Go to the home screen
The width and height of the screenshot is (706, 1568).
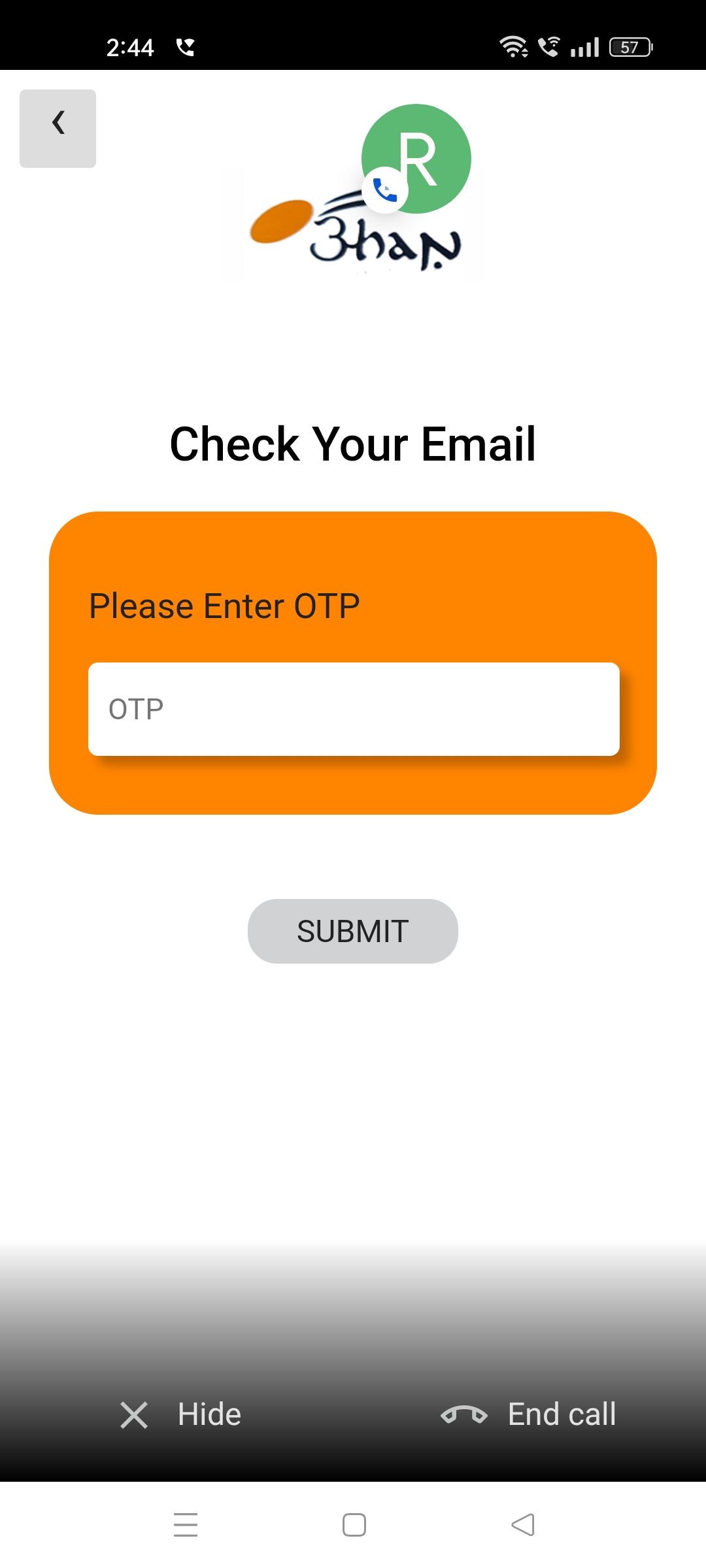(x=354, y=1524)
